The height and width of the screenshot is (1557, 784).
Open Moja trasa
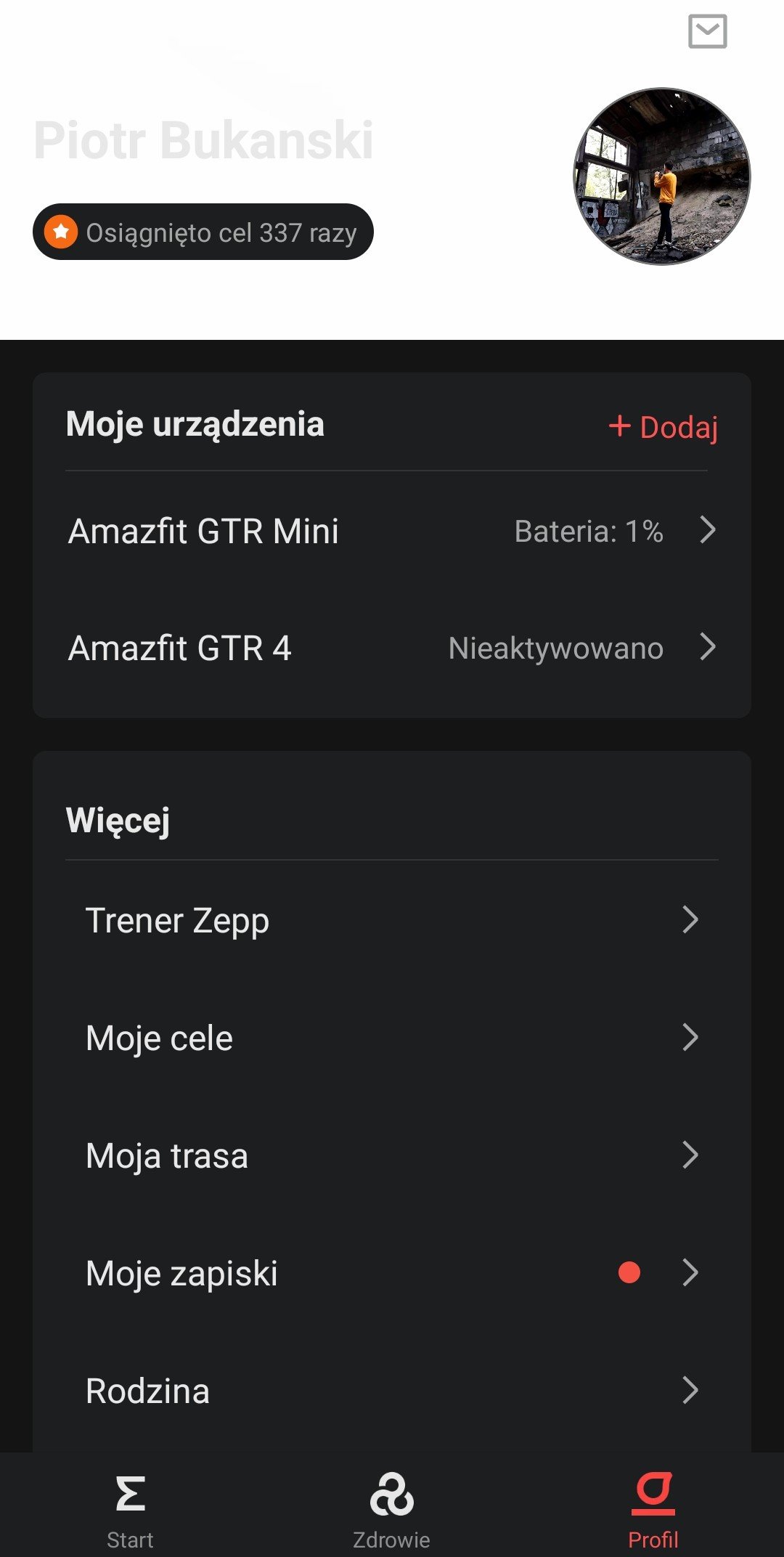click(392, 1155)
